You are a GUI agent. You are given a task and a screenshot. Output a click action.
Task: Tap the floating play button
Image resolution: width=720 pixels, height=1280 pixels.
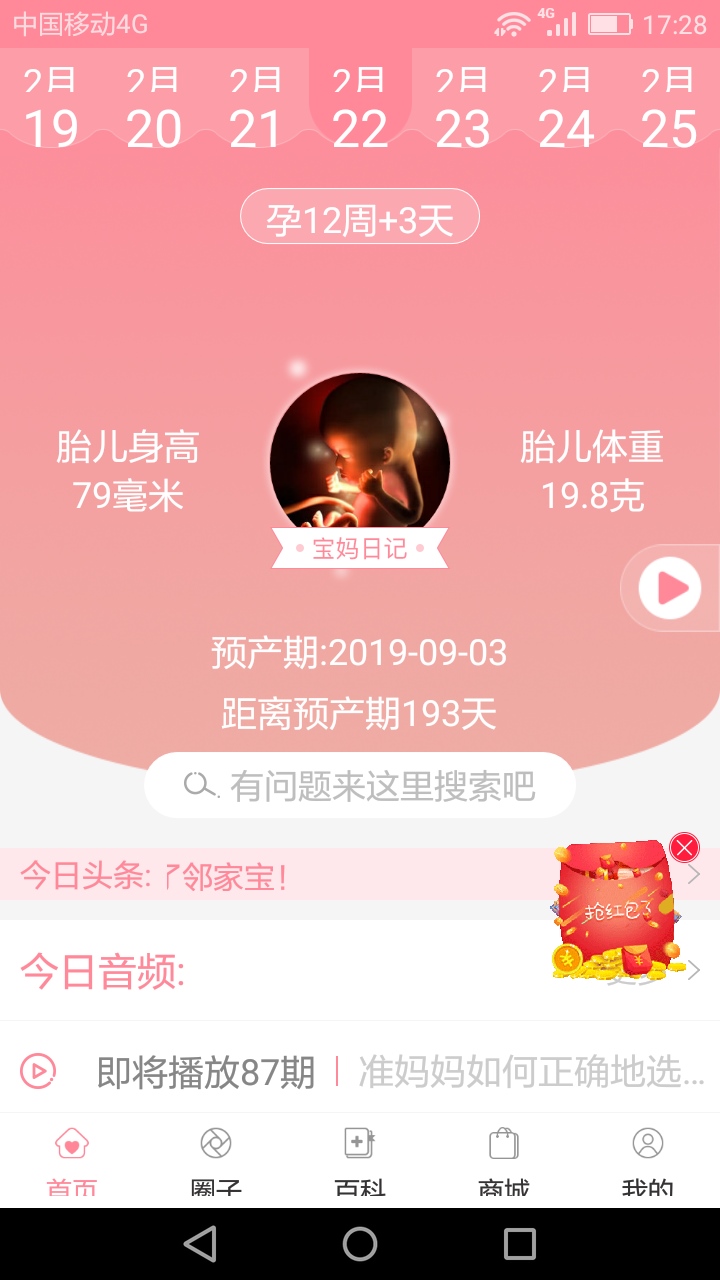click(671, 588)
